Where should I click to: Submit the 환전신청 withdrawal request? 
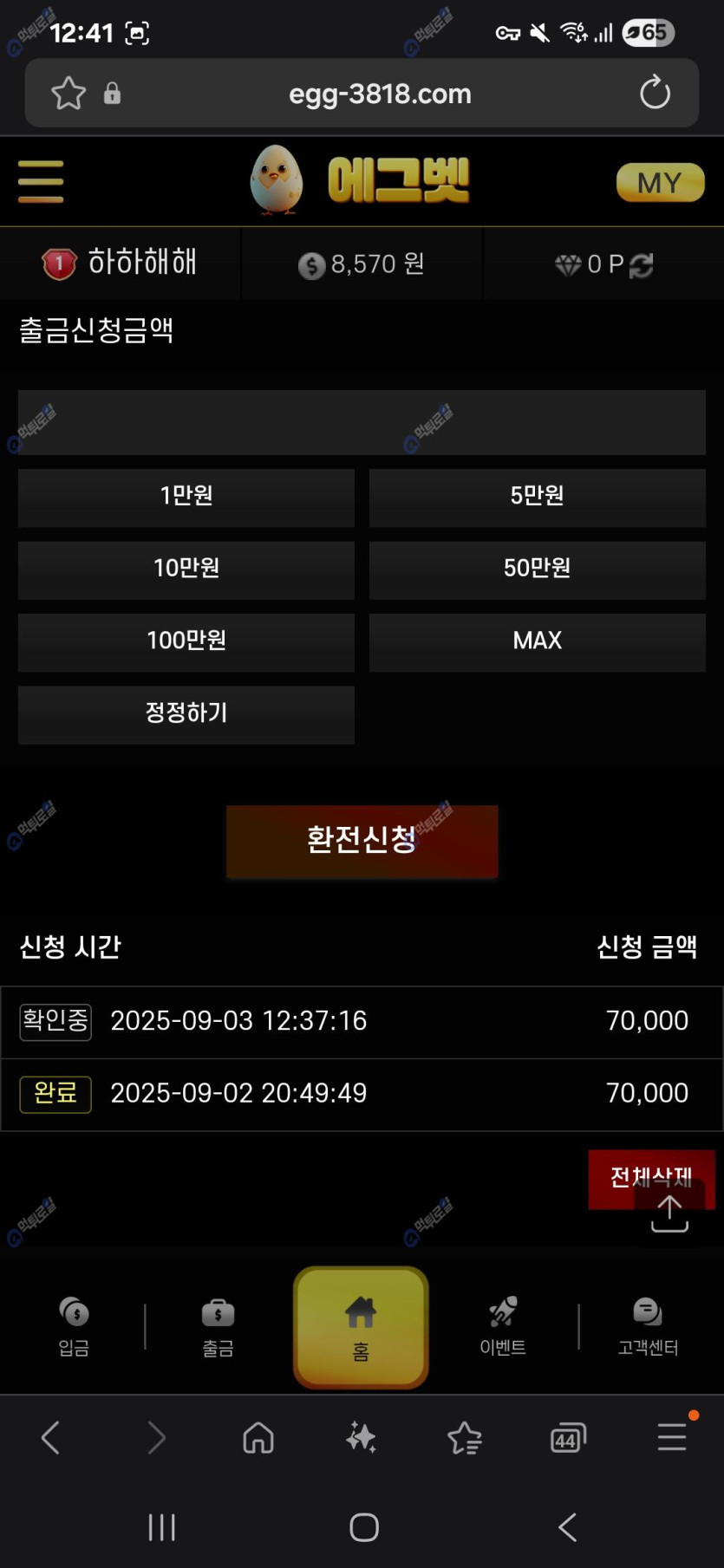[362, 841]
